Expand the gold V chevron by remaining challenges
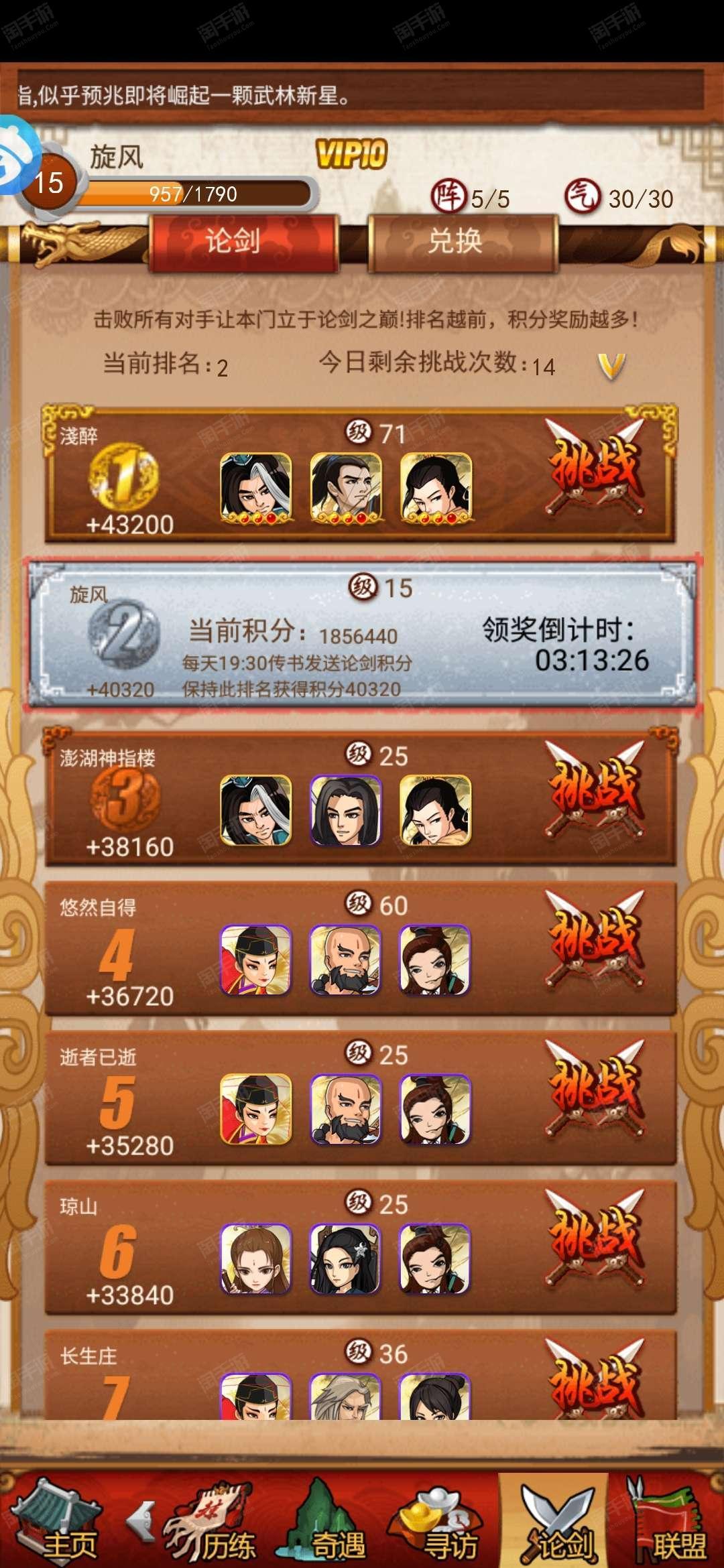This screenshot has width=724, height=1568. coord(611,366)
